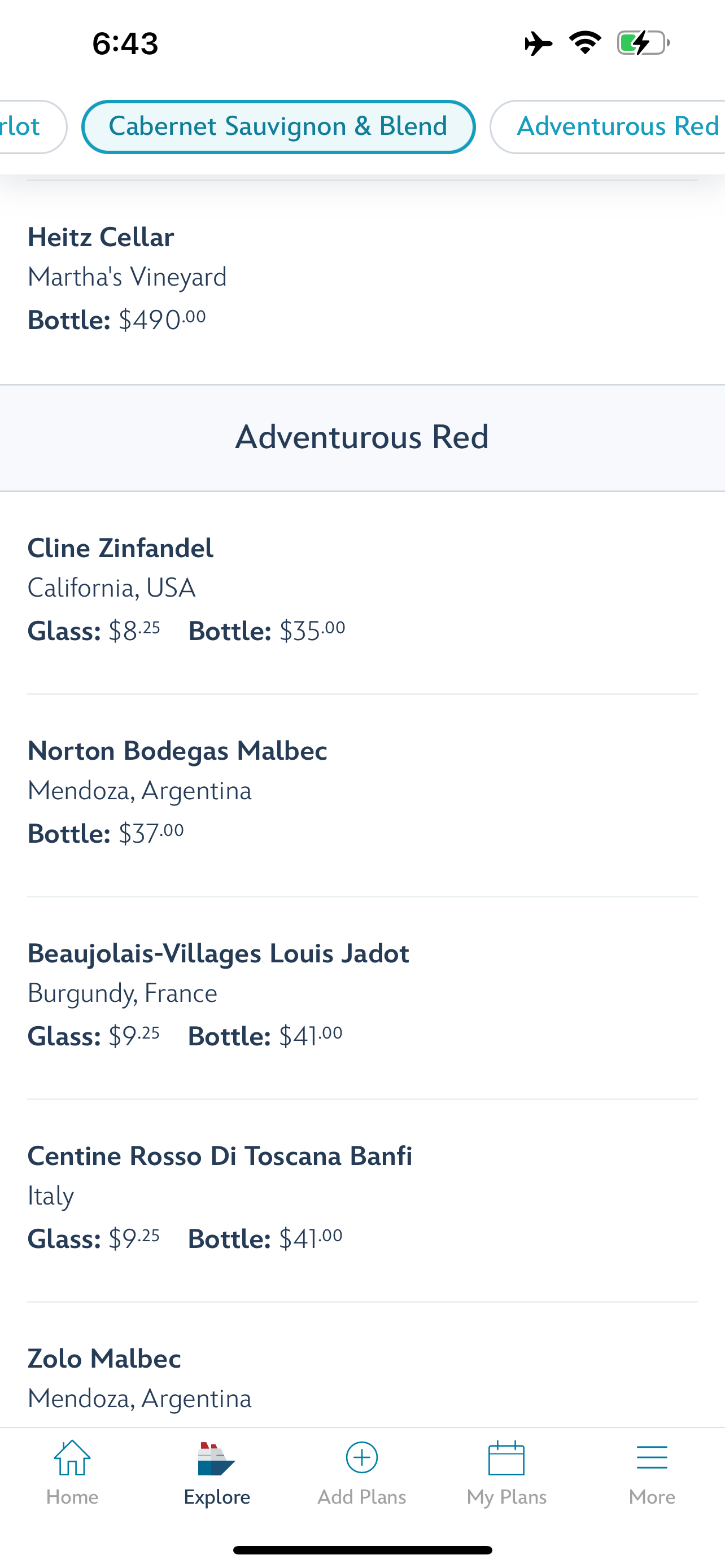The width and height of the screenshot is (725, 1568).
Task: Open the More menu tab
Action: click(x=652, y=1472)
